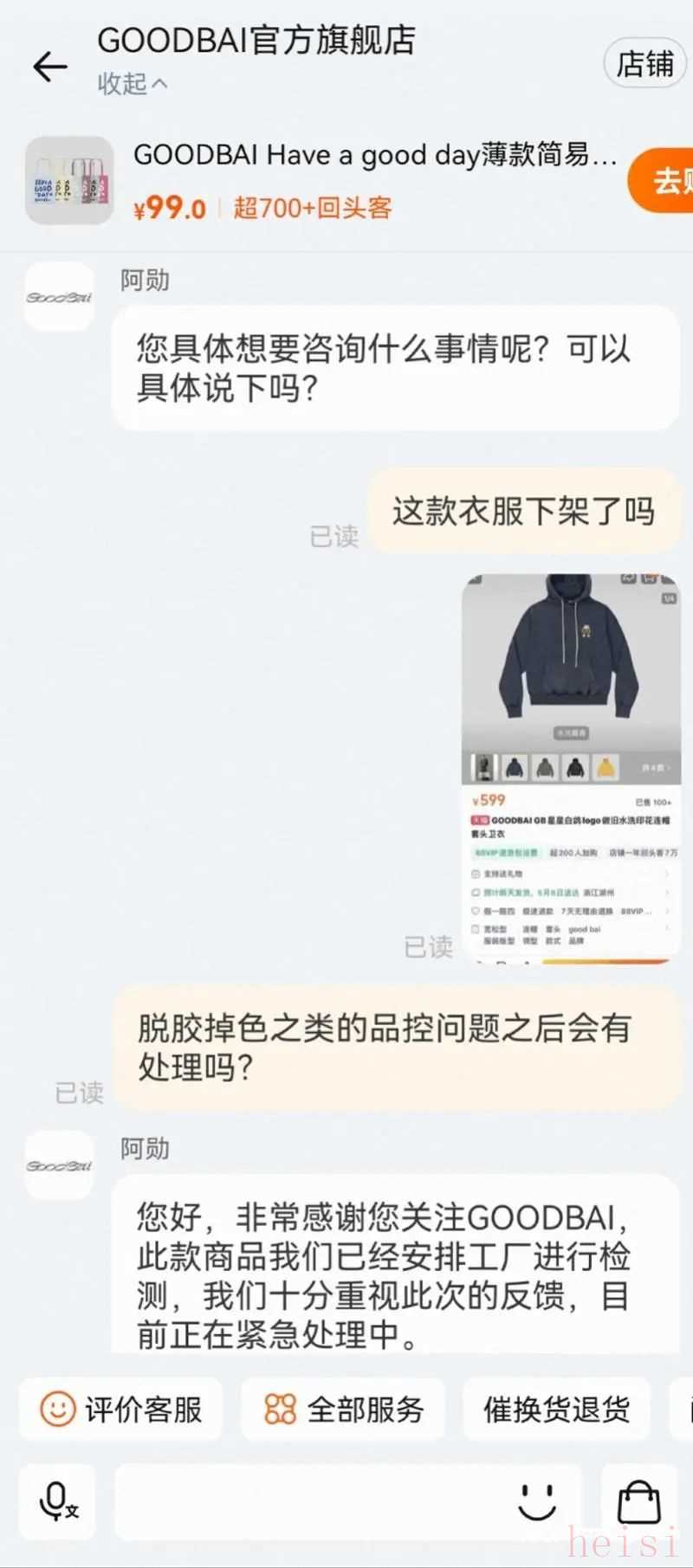This screenshot has width=693, height=1568.
Task: Select 催换货退货 quick action
Action: point(556,1410)
